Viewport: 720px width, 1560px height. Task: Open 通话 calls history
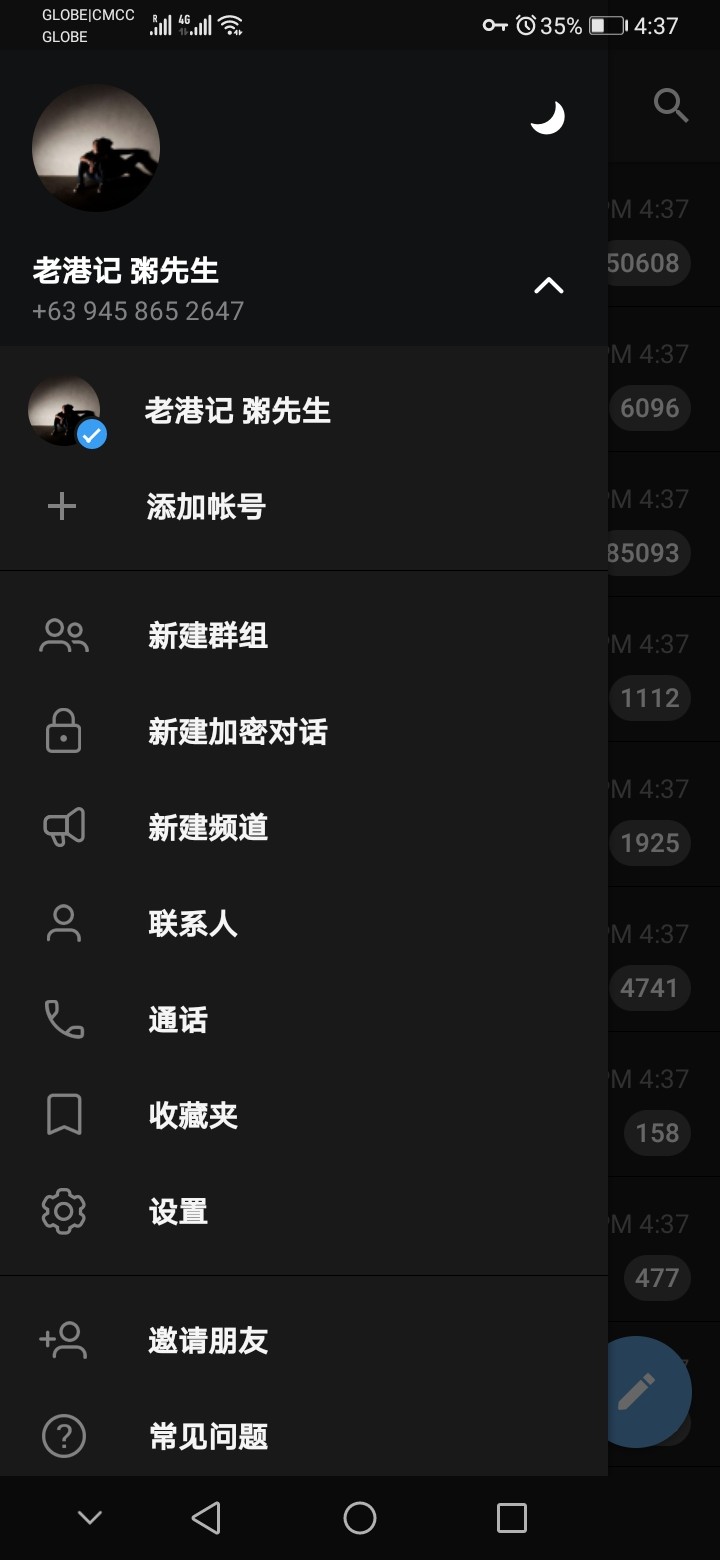[177, 1020]
